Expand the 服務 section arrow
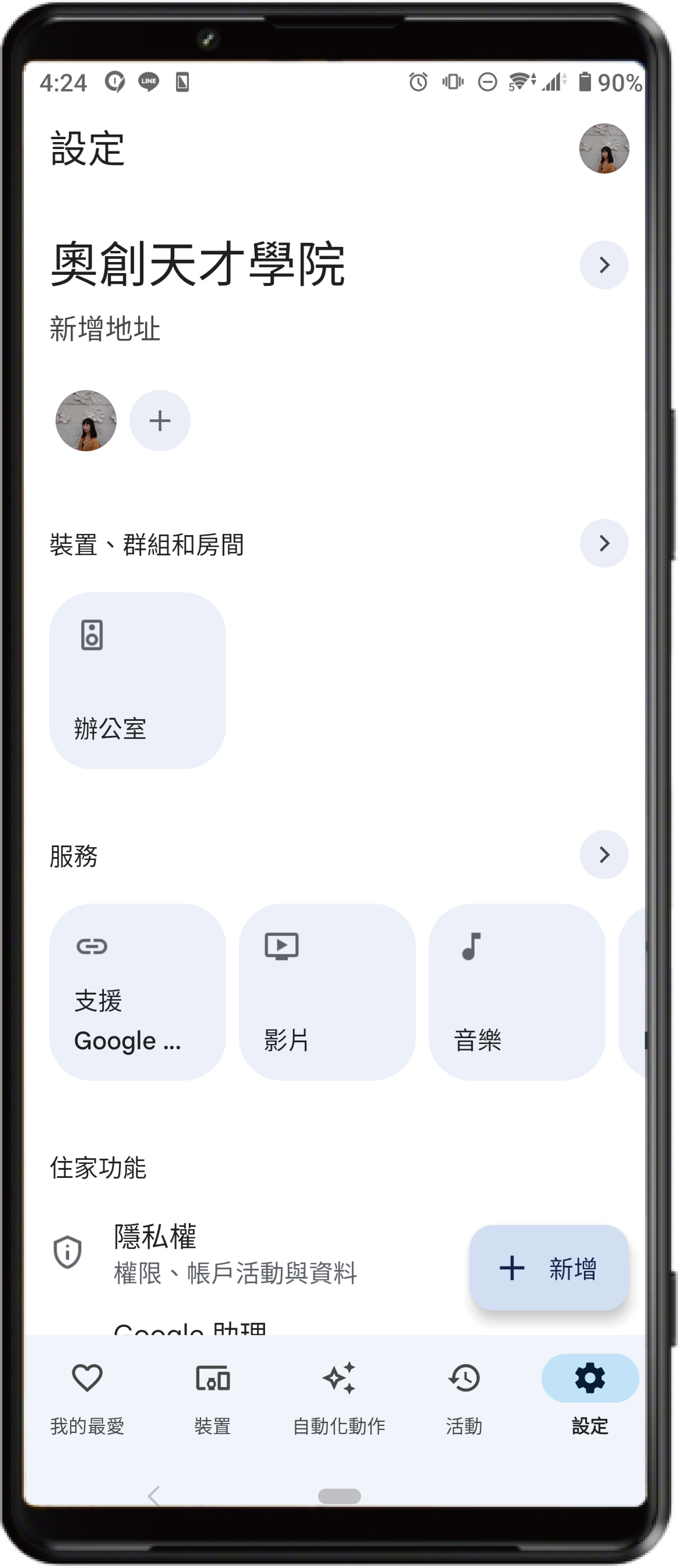 tap(603, 855)
